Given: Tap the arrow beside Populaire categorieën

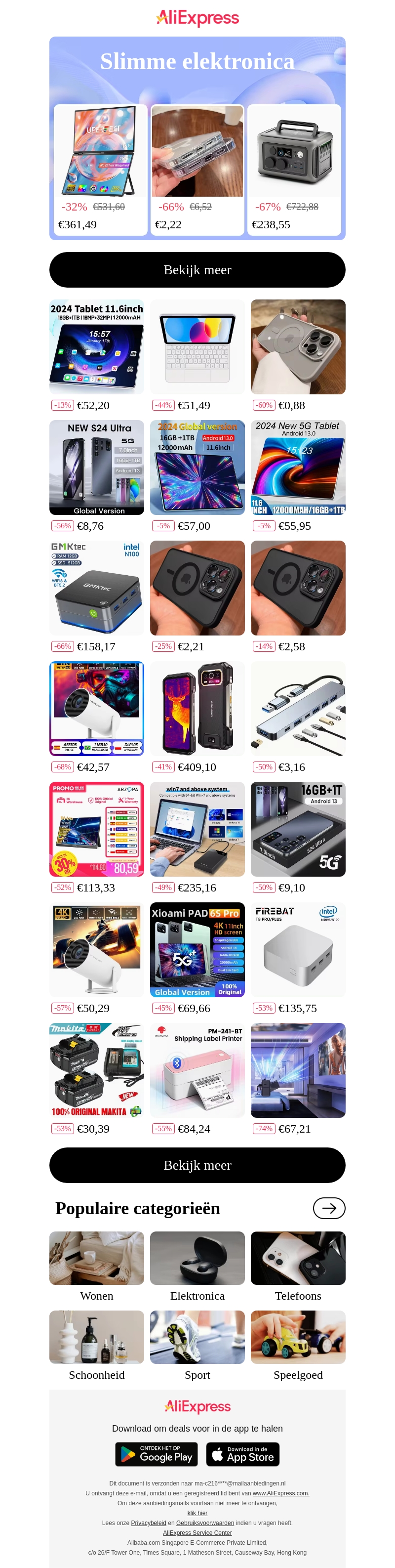Looking at the screenshot, I should tap(329, 1208).
